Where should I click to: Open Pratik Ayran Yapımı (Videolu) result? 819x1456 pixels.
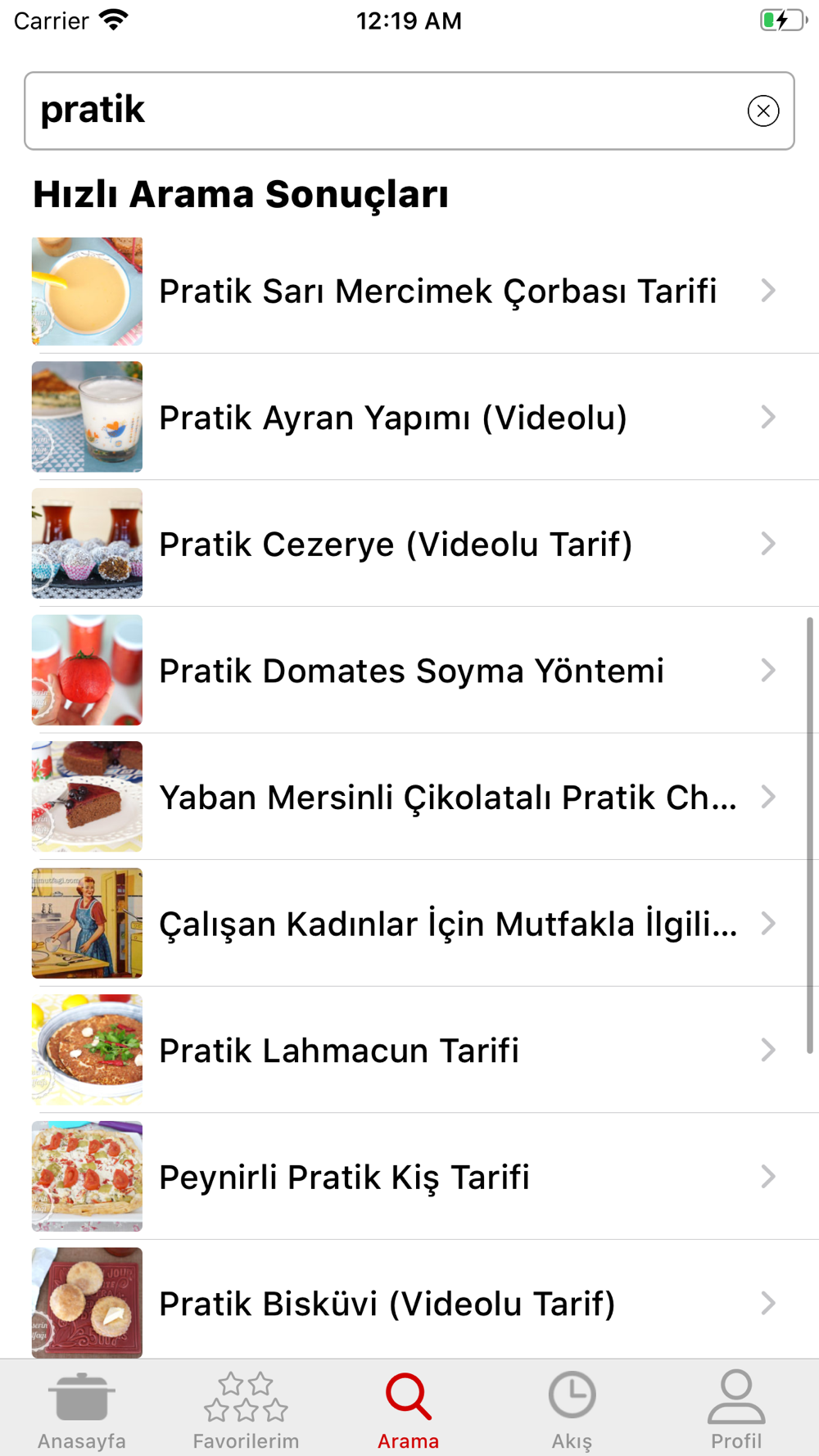393,418
